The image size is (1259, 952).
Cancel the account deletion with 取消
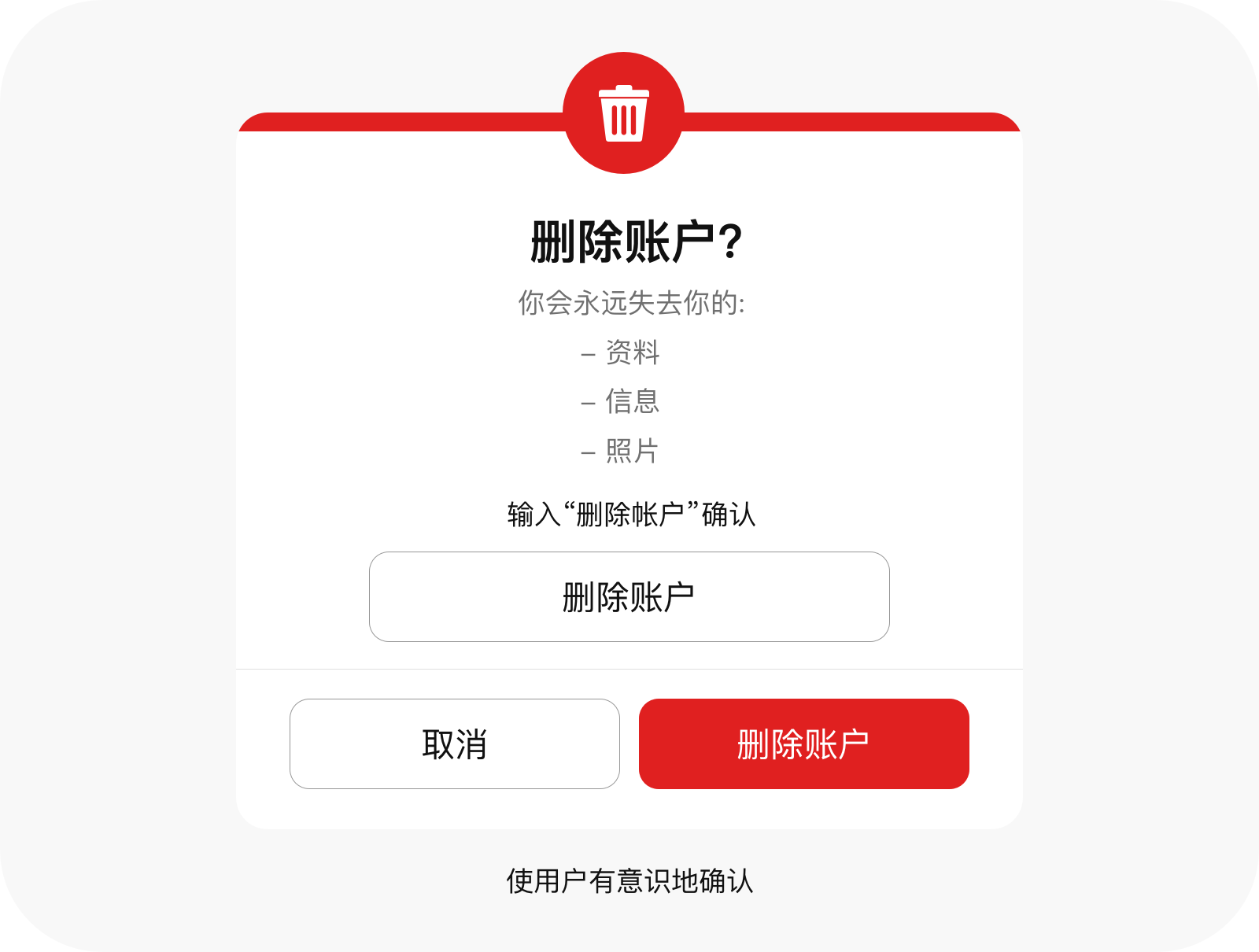pyautogui.click(x=454, y=744)
